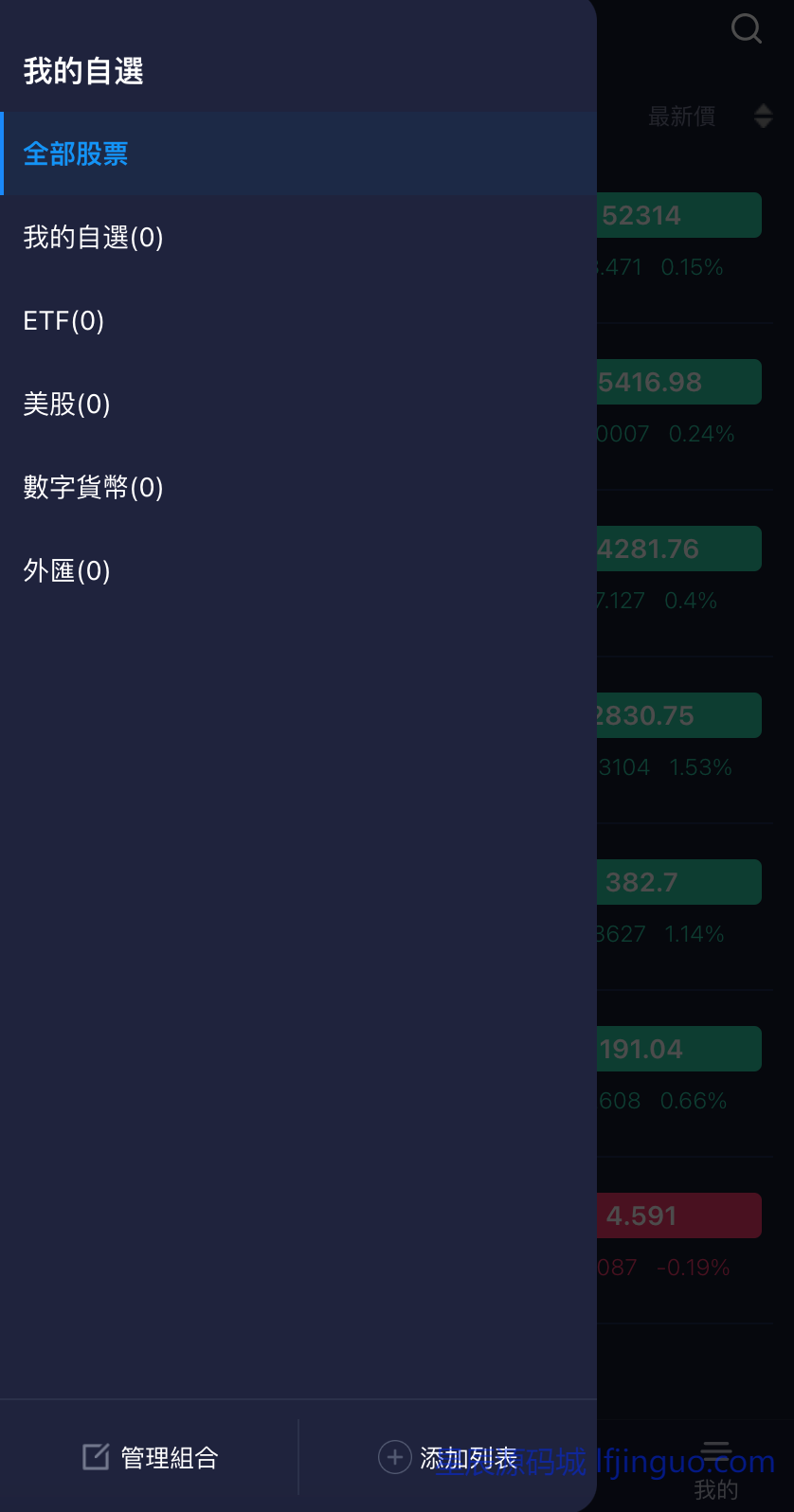Tap 管理組合 to manage lists
Image resolution: width=794 pixels, height=1512 pixels.
(150, 1457)
